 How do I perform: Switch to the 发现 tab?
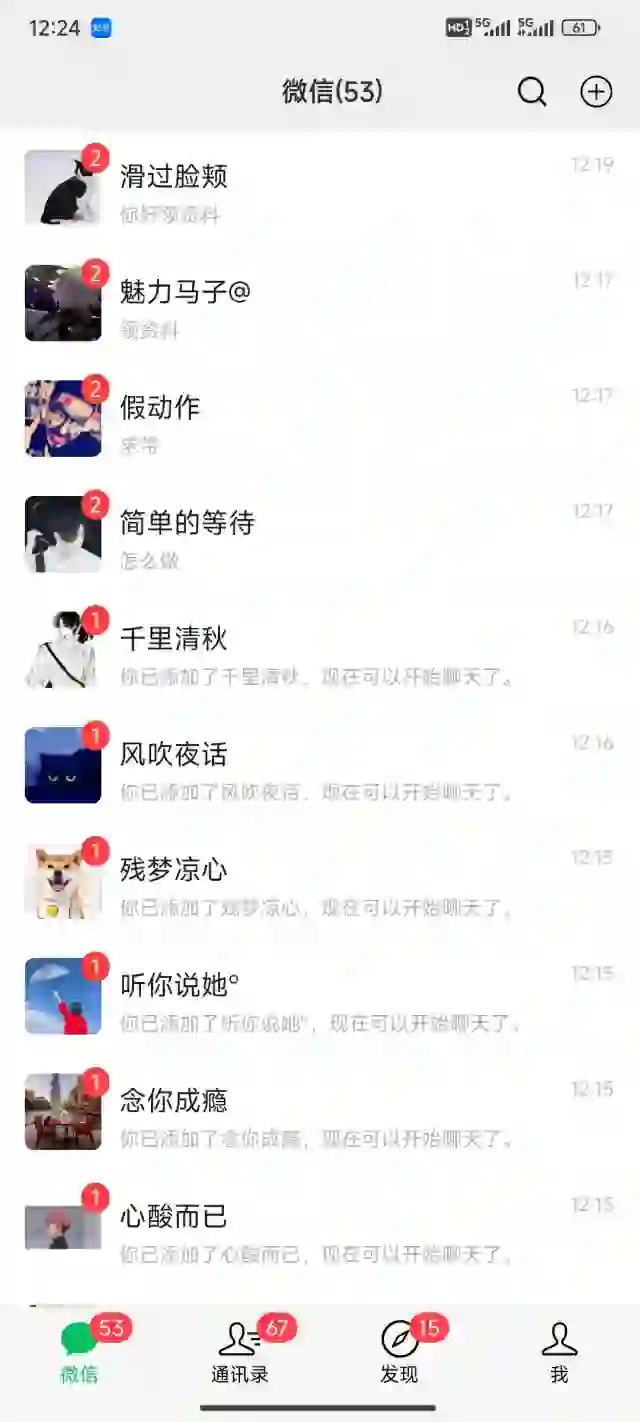[x=400, y=1352]
